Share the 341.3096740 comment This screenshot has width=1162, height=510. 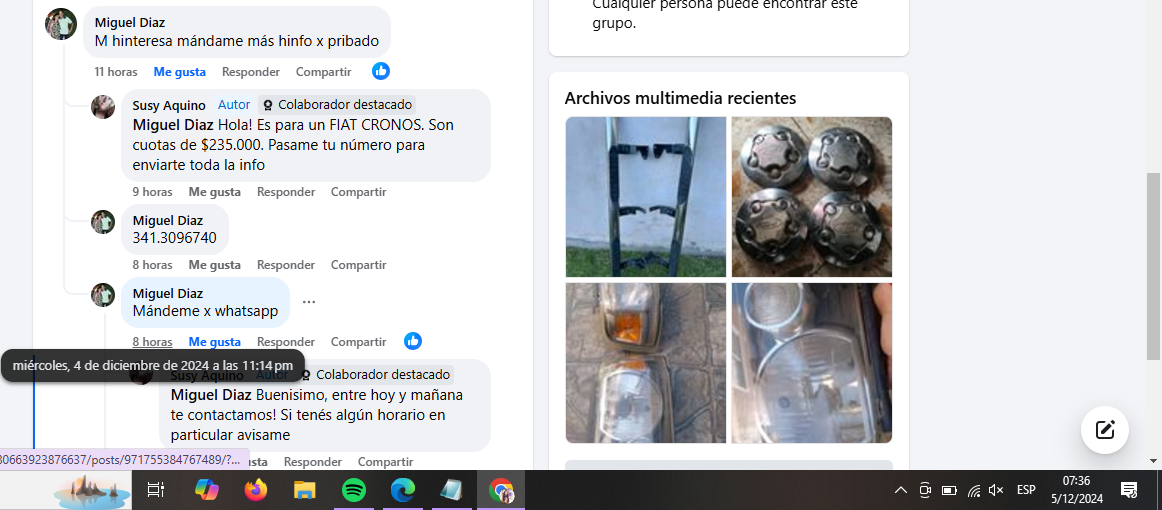tap(358, 265)
